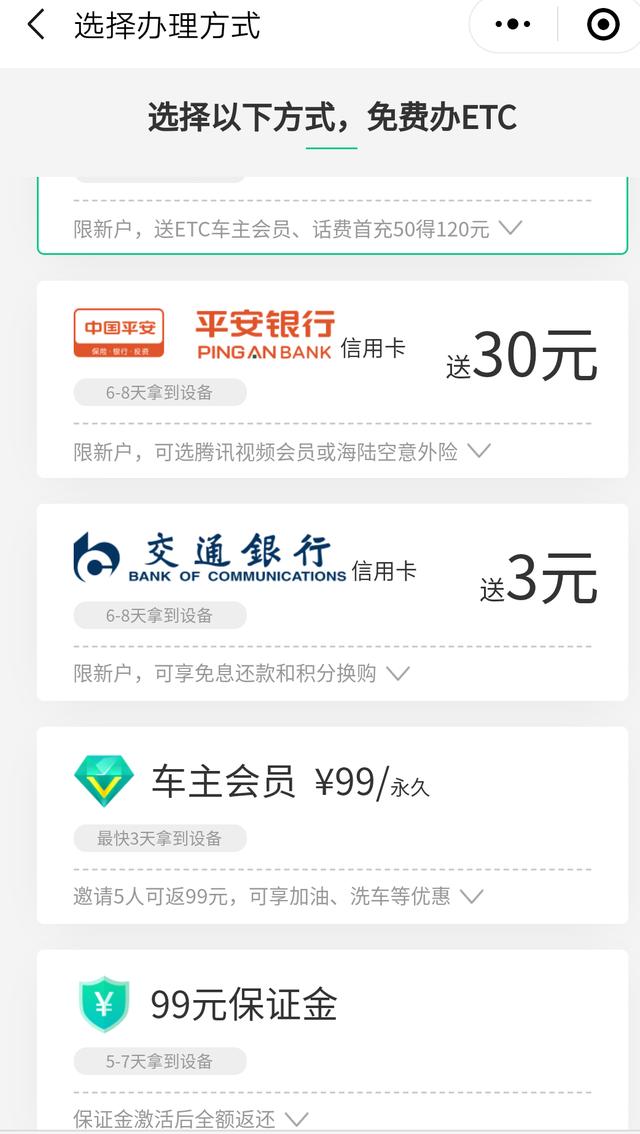
Task: Expand 邀请5人可返99元 details
Action: [471, 896]
